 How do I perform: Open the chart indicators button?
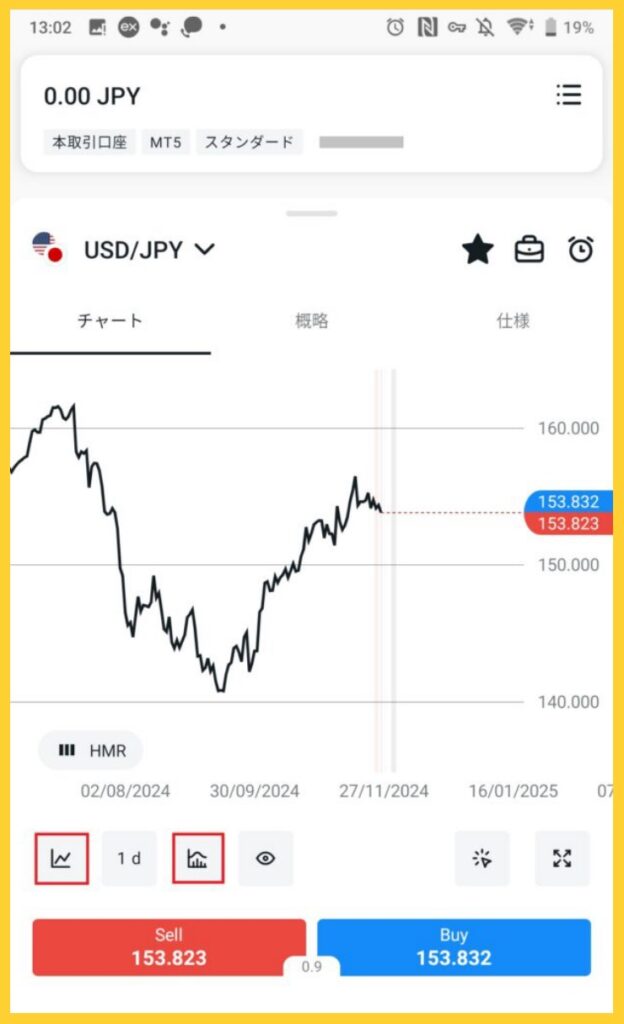click(x=198, y=858)
